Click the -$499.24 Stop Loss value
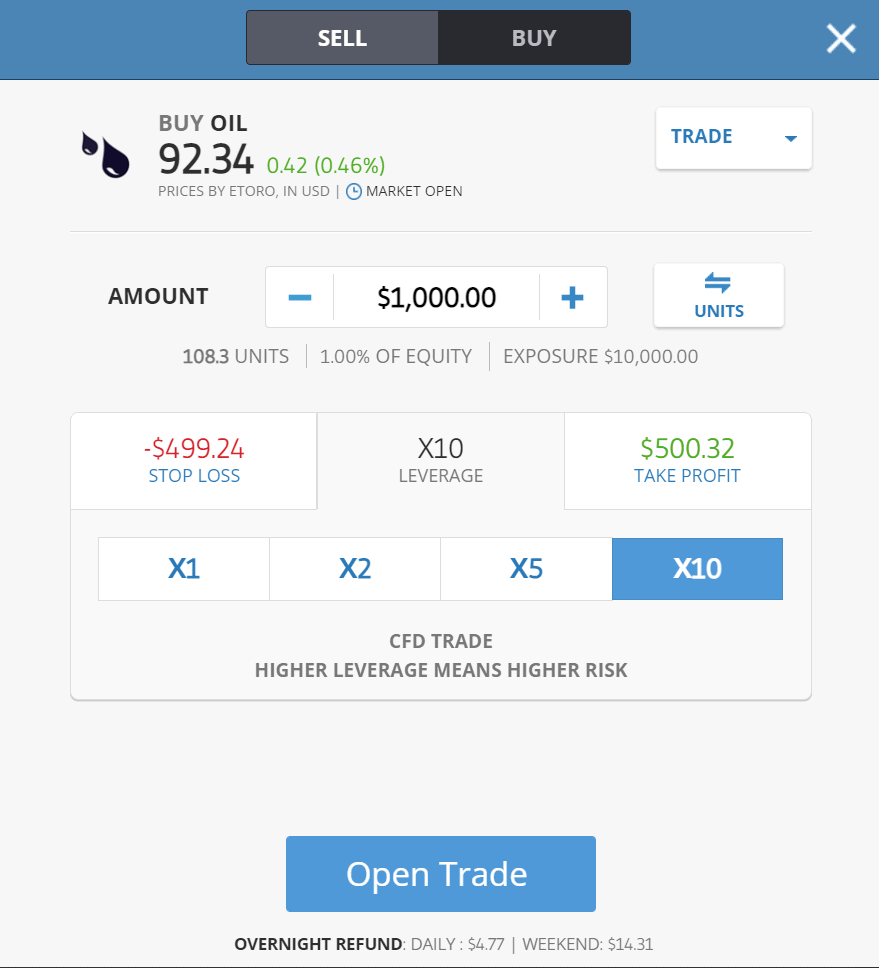The height and width of the screenshot is (968, 879). pyautogui.click(x=193, y=448)
